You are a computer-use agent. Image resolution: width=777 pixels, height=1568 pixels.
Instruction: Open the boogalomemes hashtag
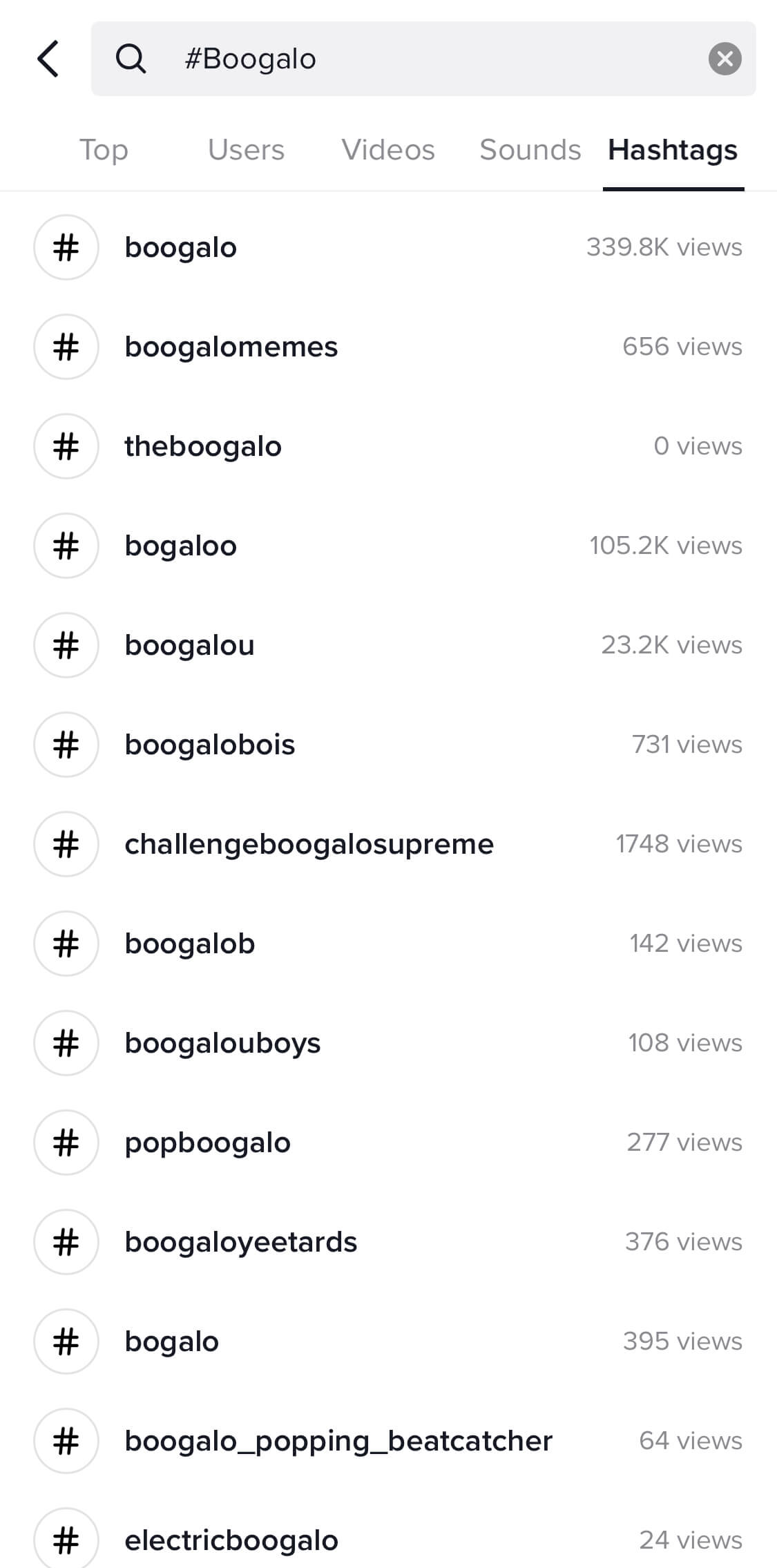click(x=388, y=347)
